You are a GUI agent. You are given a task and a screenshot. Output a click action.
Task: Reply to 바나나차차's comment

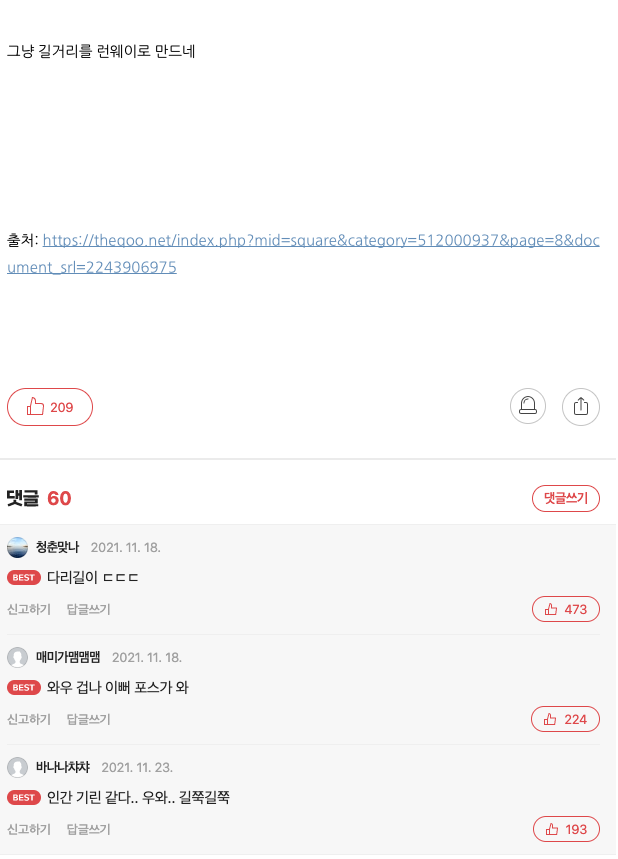[x=88, y=829]
